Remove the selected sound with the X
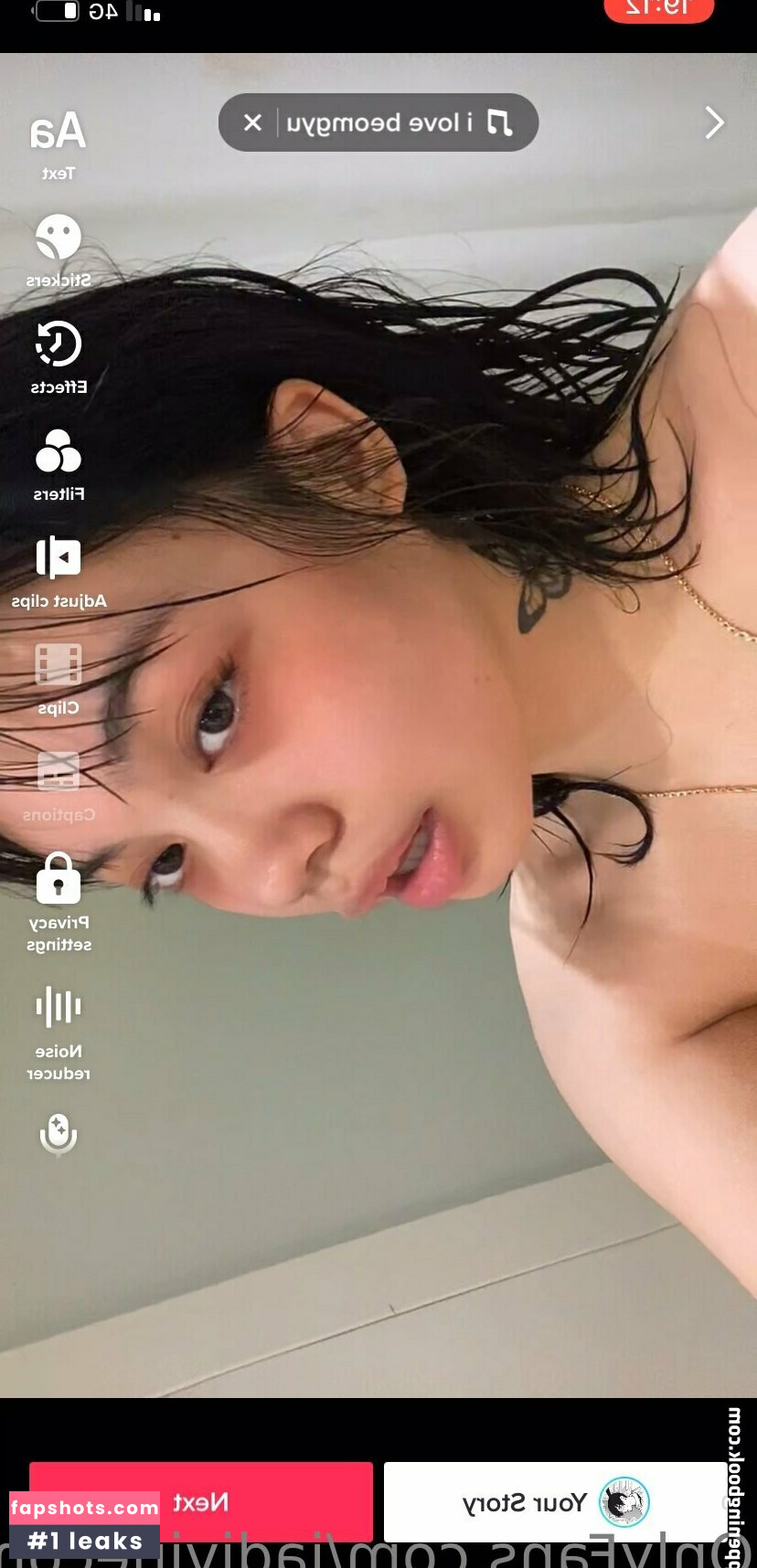The width and height of the screenshot is (757, 1568). (x=253, y=122)
